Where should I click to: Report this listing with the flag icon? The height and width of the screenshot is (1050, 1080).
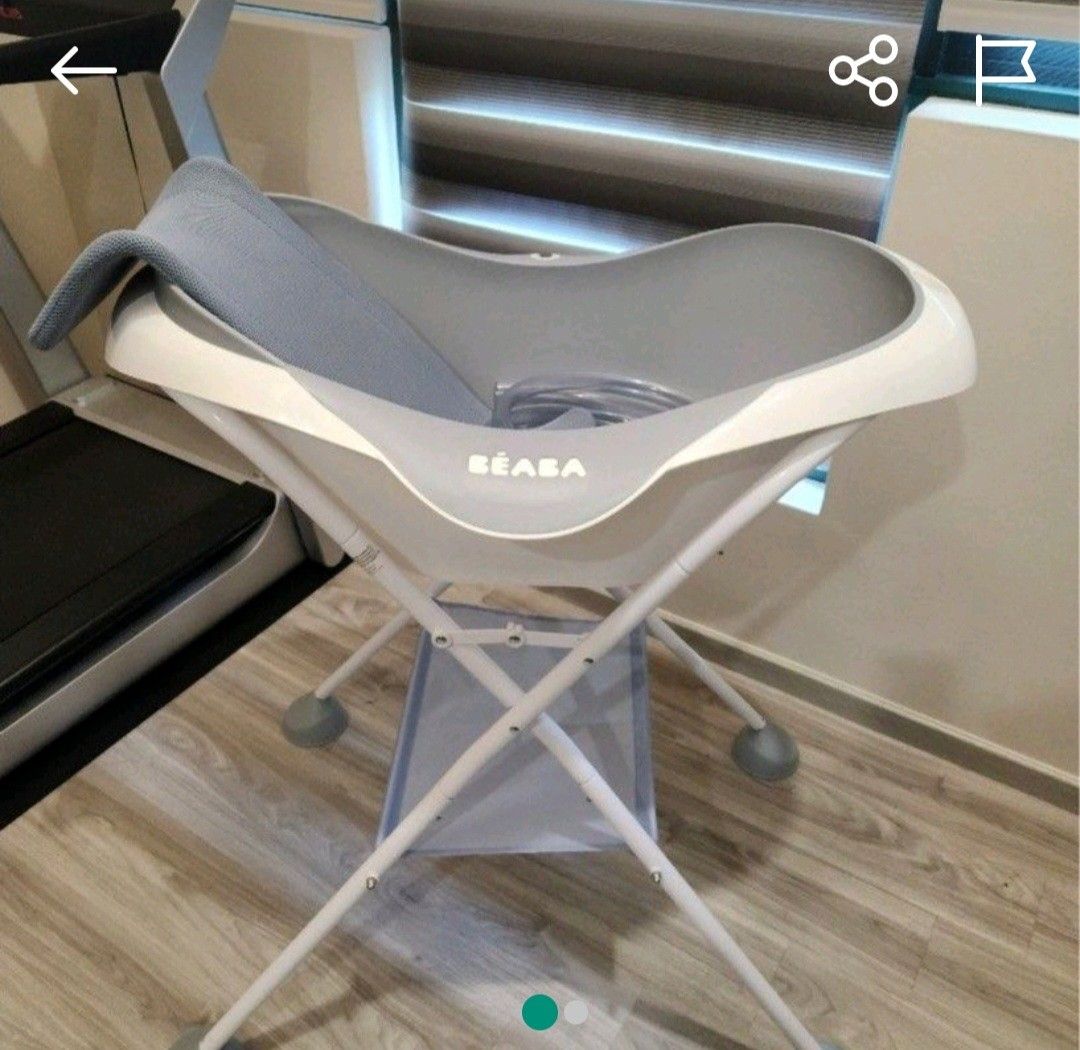[1004, 70]
